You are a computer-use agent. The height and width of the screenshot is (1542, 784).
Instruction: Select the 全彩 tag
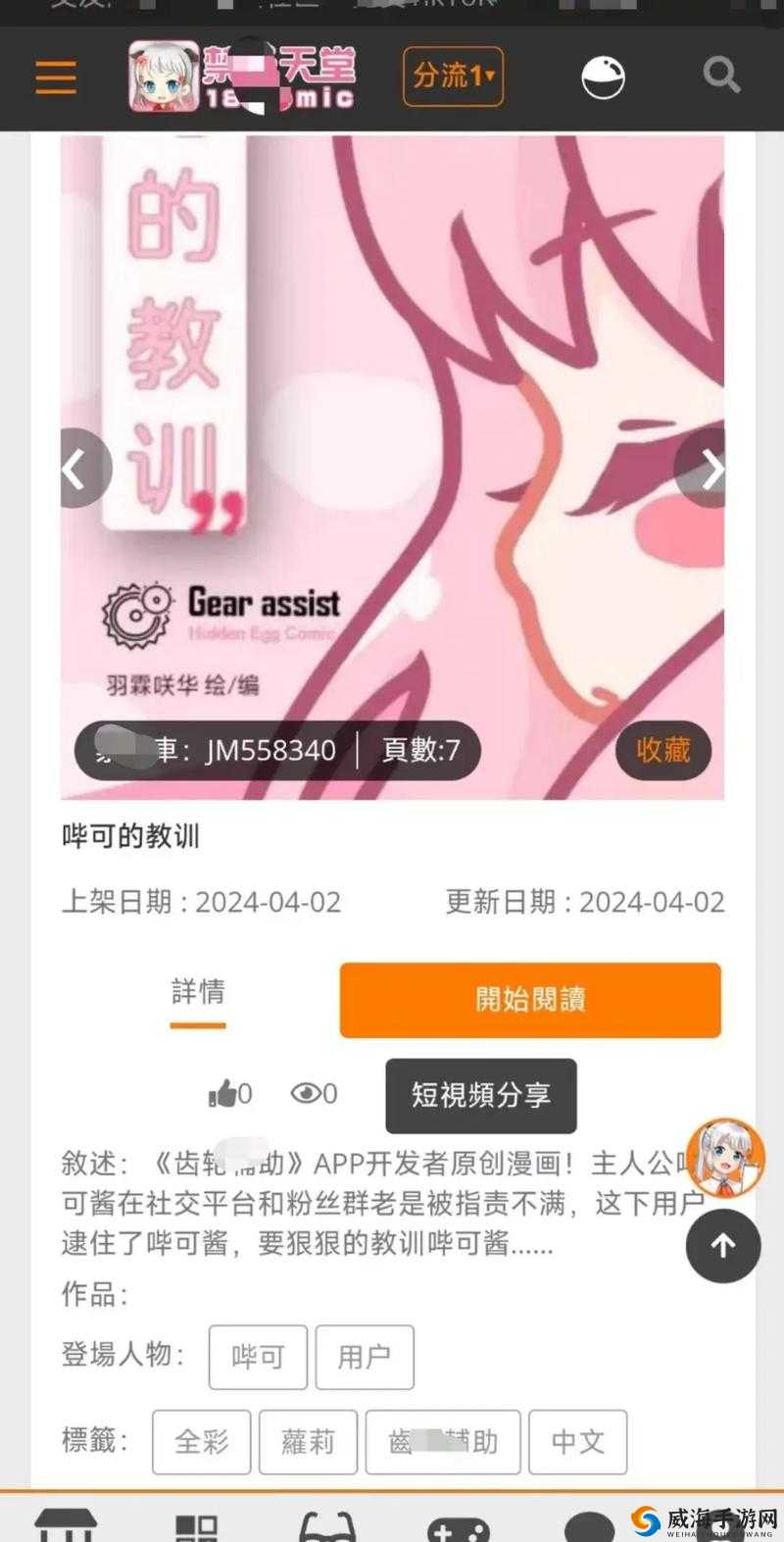click(200, 1442)
